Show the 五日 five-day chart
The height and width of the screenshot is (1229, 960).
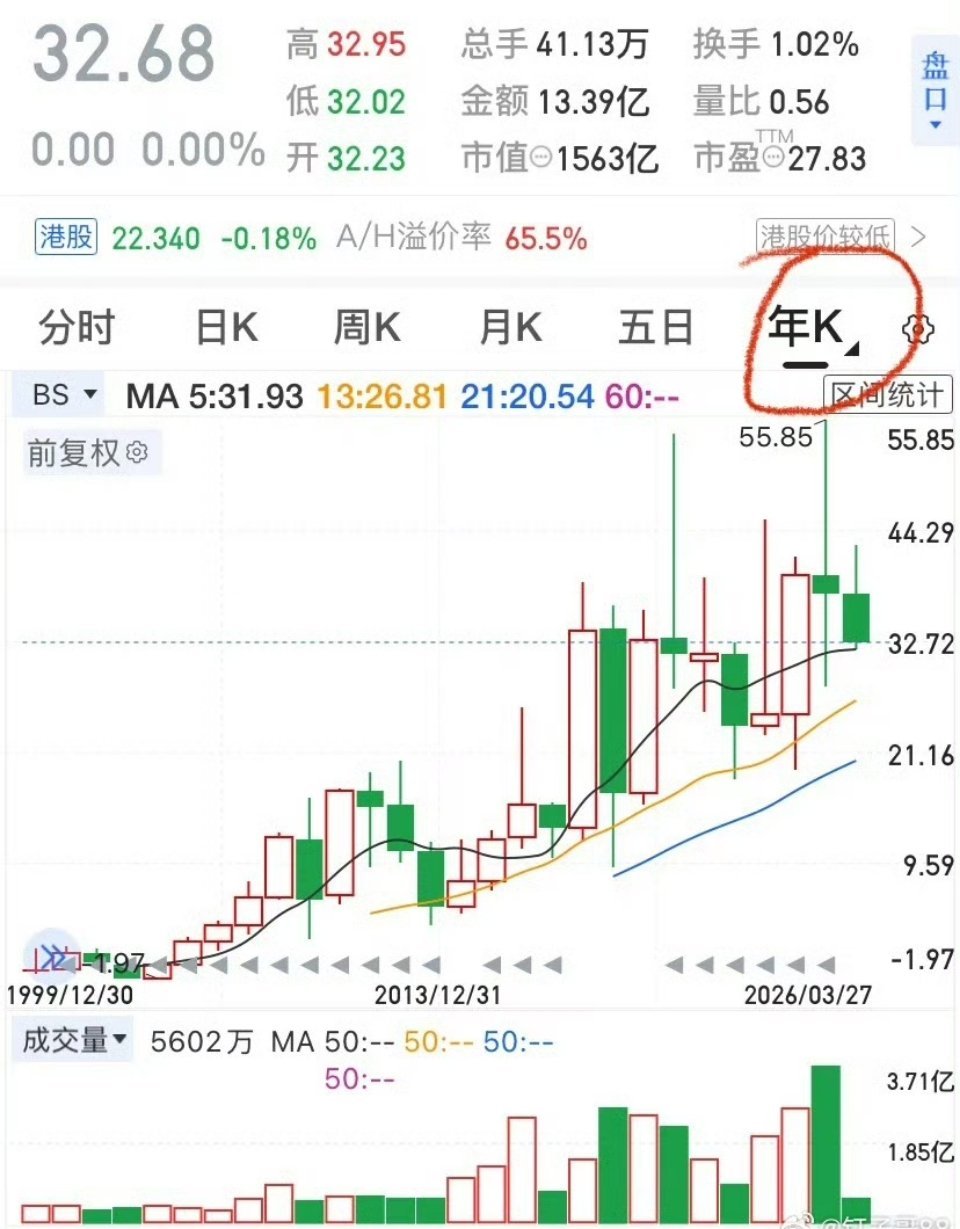(x=655, y=328)
